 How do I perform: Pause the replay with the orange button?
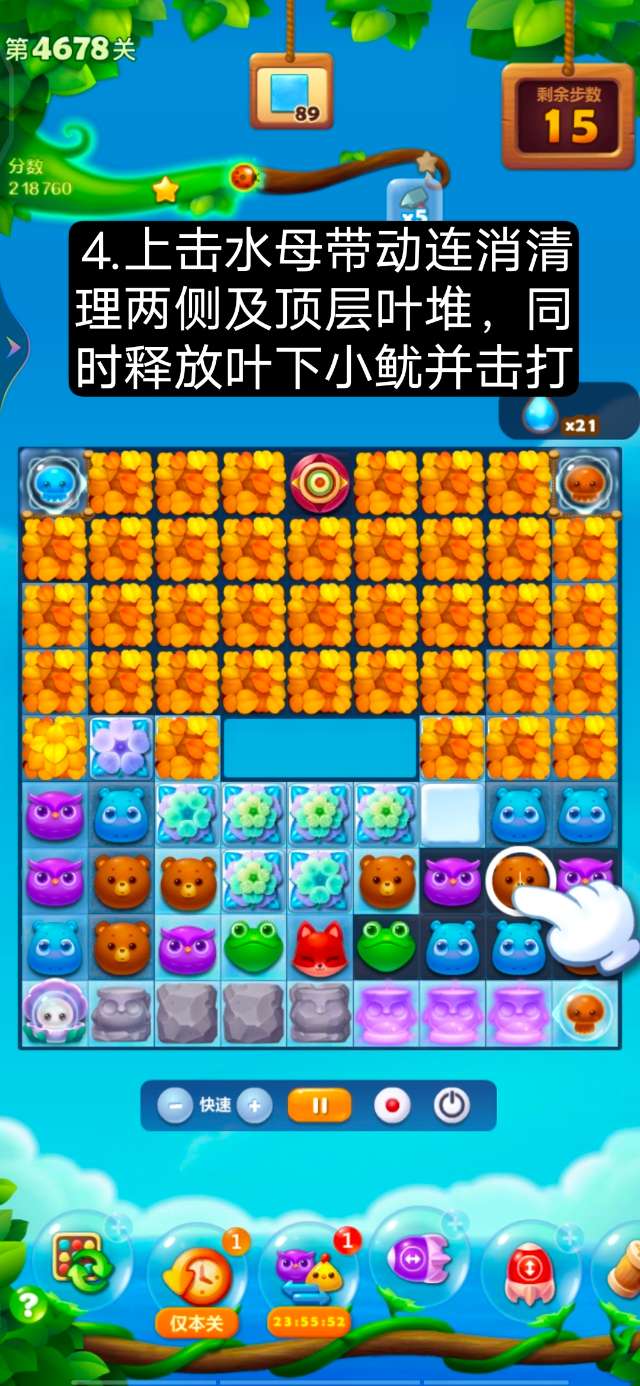pyautogui.click(x=320, y=1106)
